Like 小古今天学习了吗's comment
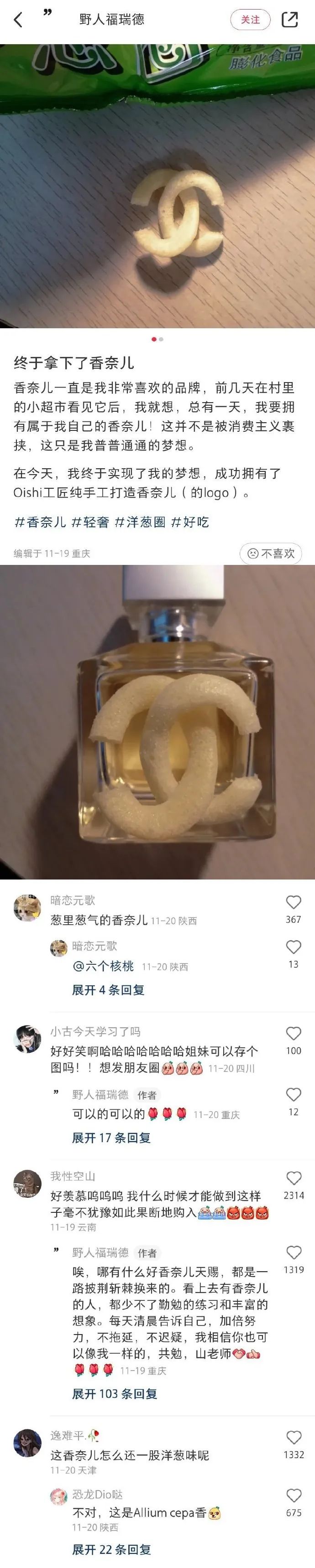Screen dimensions: 315x1568 (294, 1034)
